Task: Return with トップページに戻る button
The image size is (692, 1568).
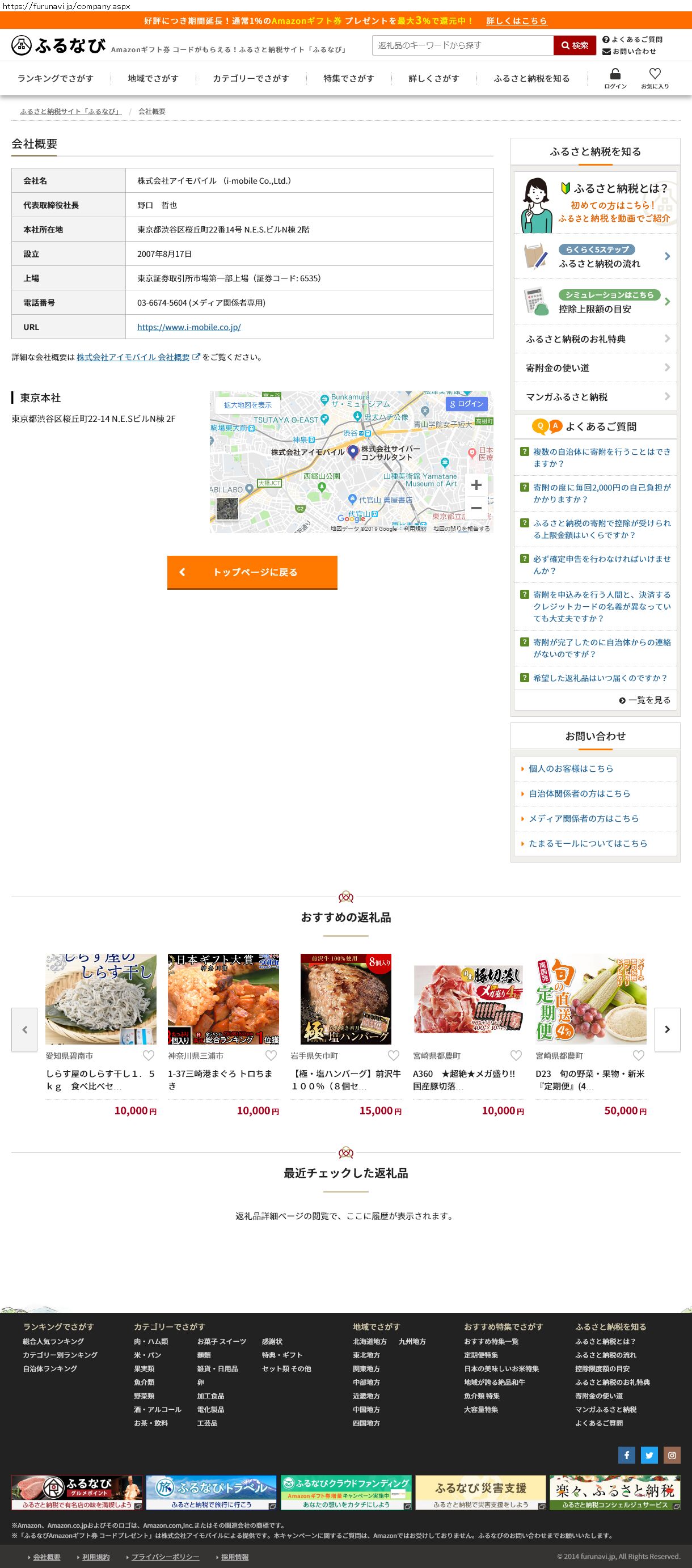Action: pyautogui.click(x=252, y=572)
